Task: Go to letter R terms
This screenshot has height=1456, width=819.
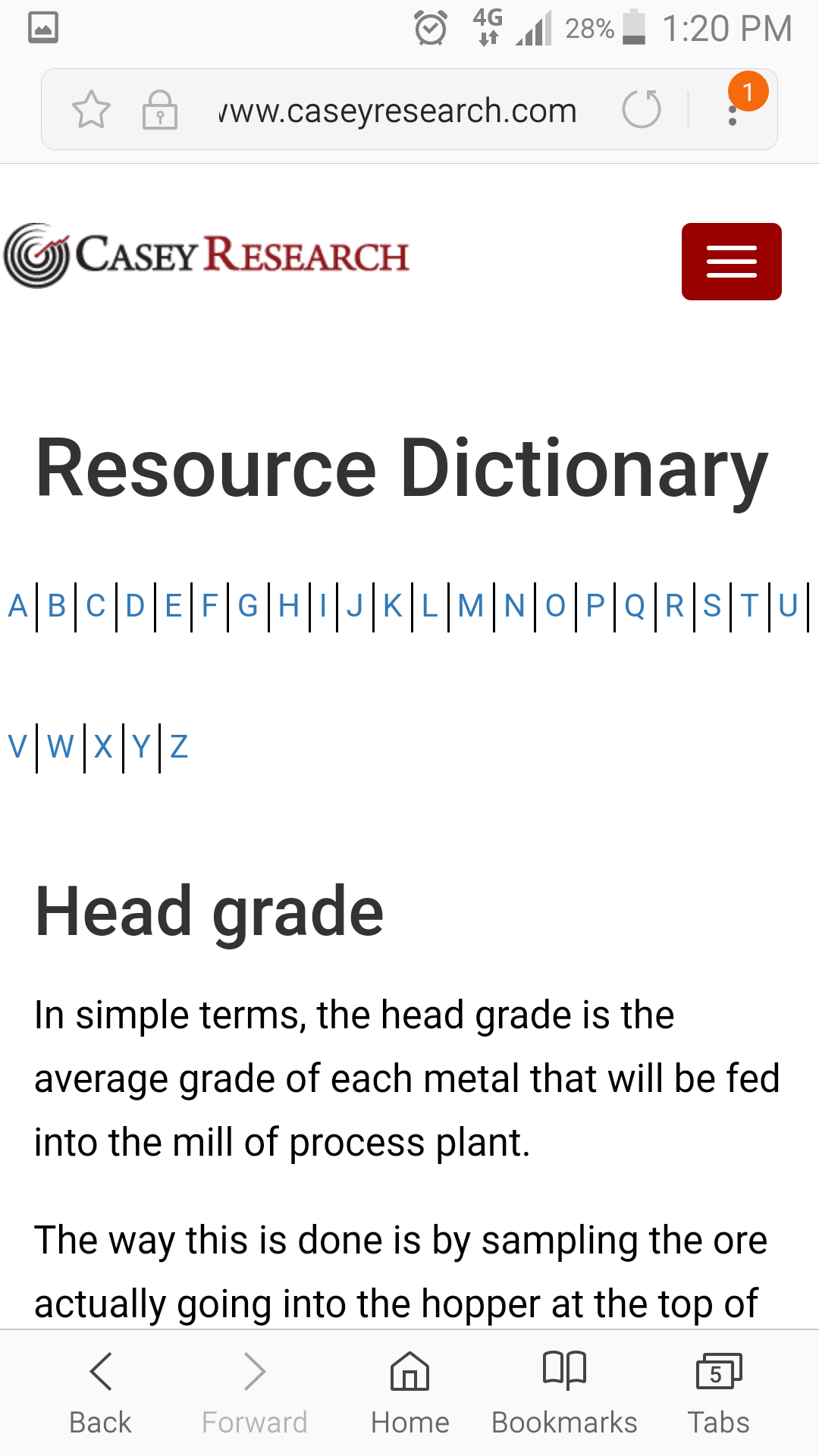Action: (x=674, y=606)
